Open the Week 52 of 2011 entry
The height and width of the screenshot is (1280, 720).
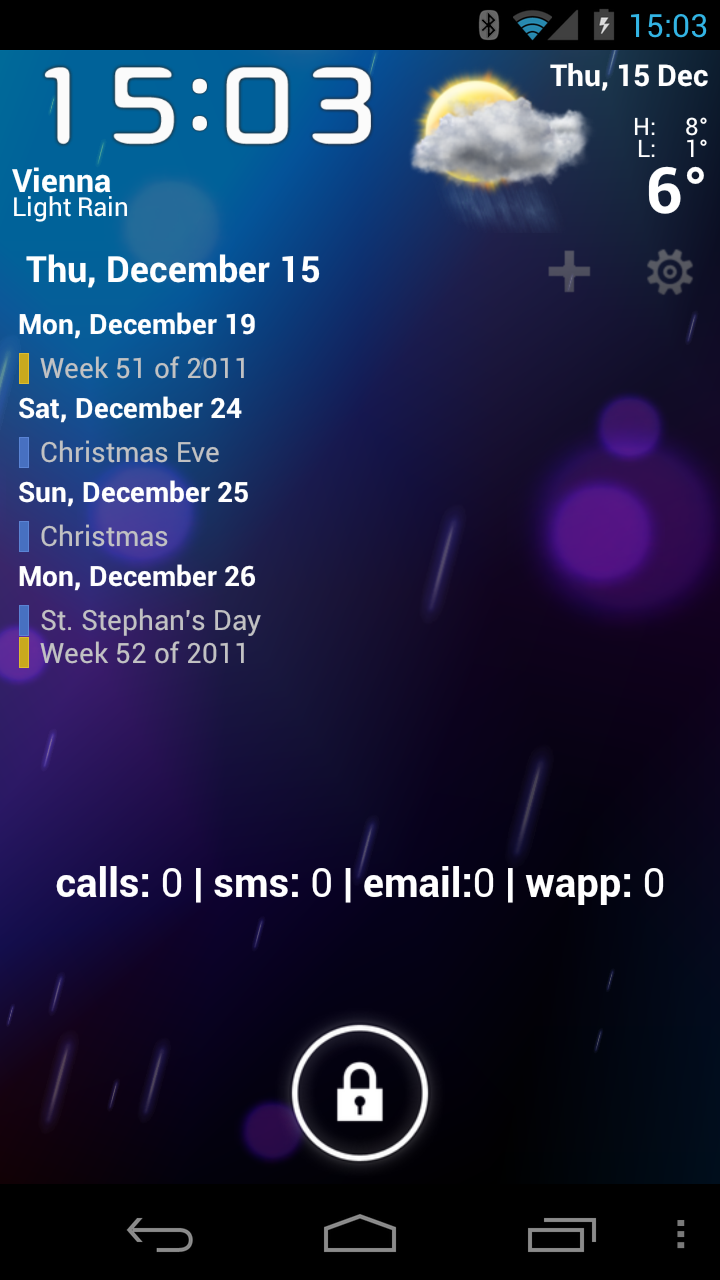143,653
